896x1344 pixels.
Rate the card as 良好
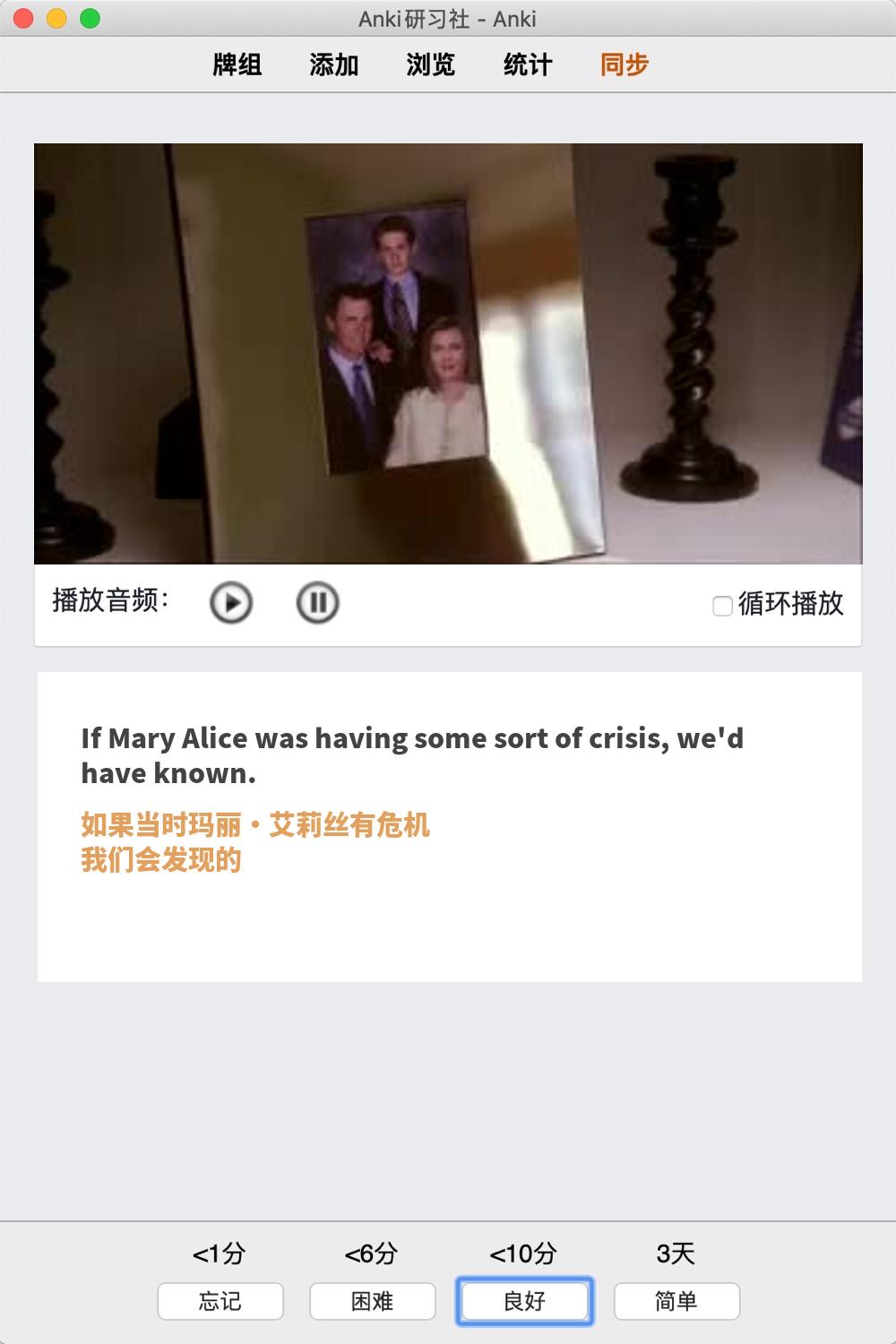pos(525,1301)
